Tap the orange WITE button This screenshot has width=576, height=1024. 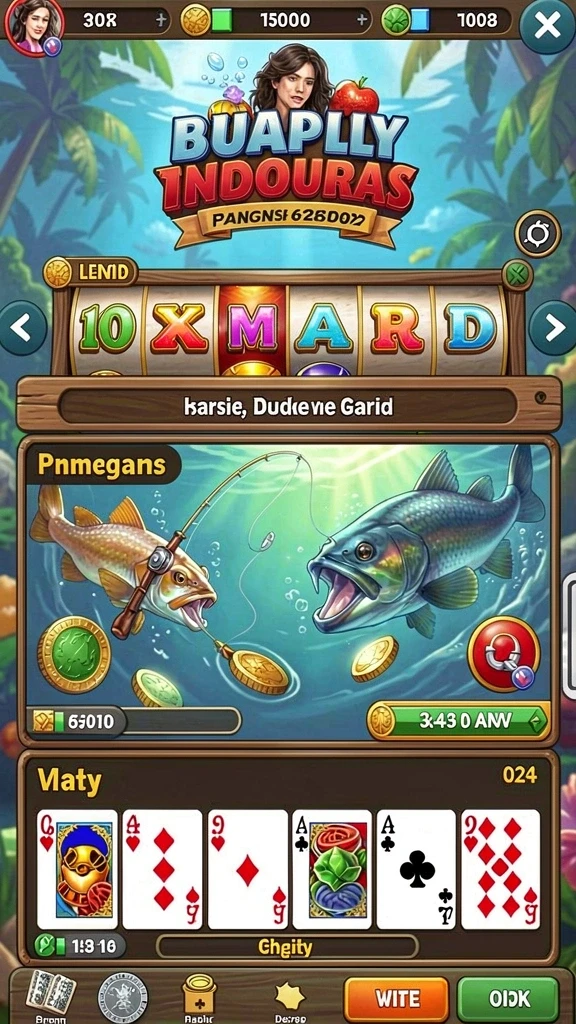(396, 999)
